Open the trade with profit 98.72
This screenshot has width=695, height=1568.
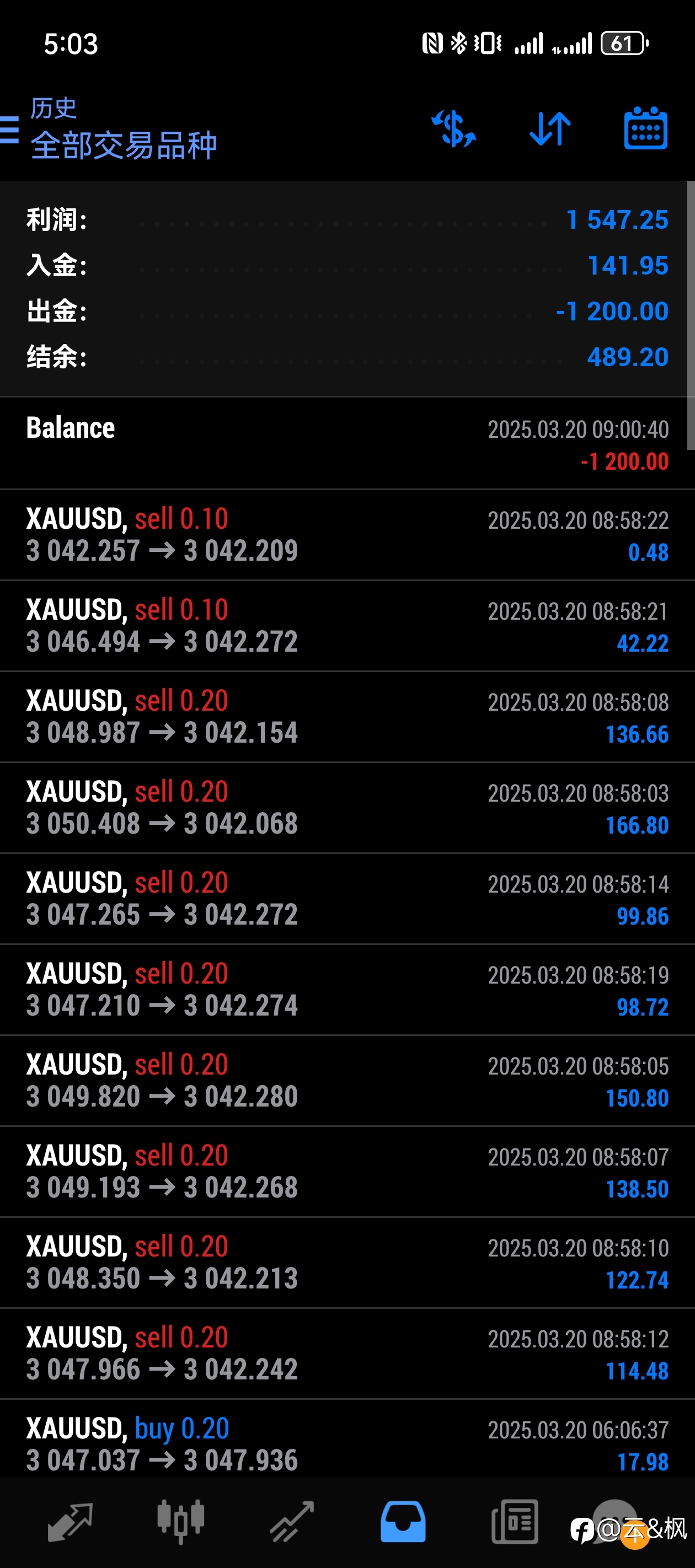pos(347,990)
